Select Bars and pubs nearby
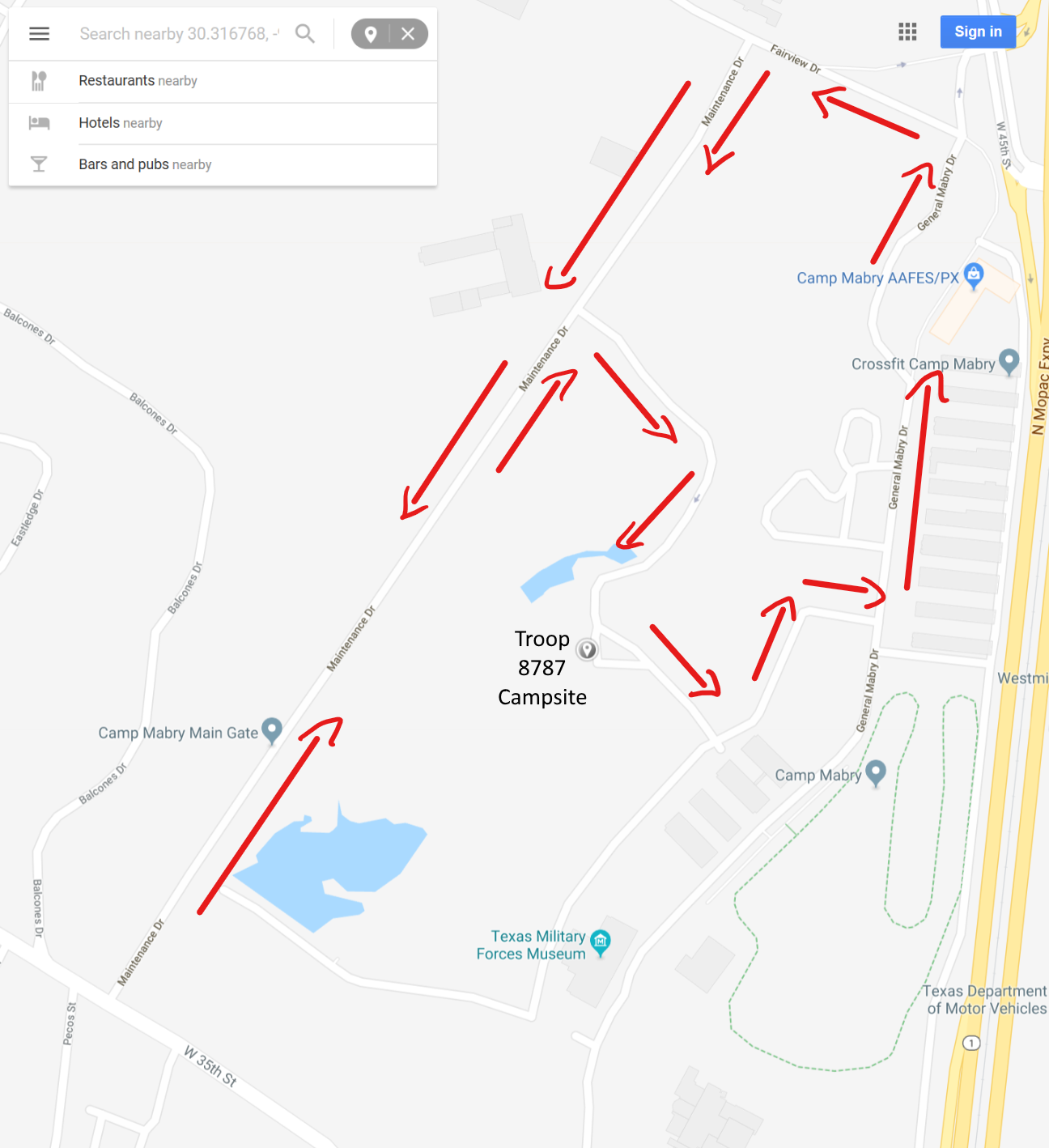1049x1148 pixels. click(144, 164)
